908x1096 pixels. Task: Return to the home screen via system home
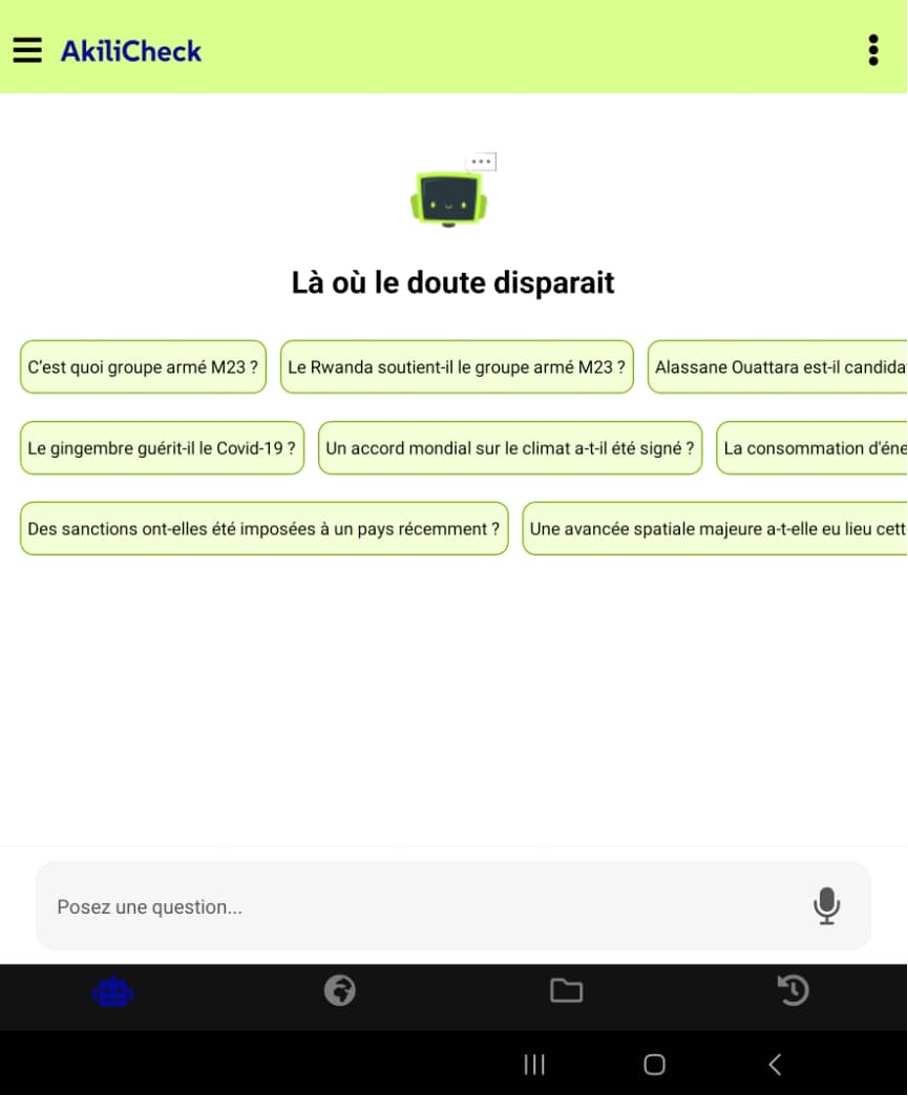(x=654, y=1065)
